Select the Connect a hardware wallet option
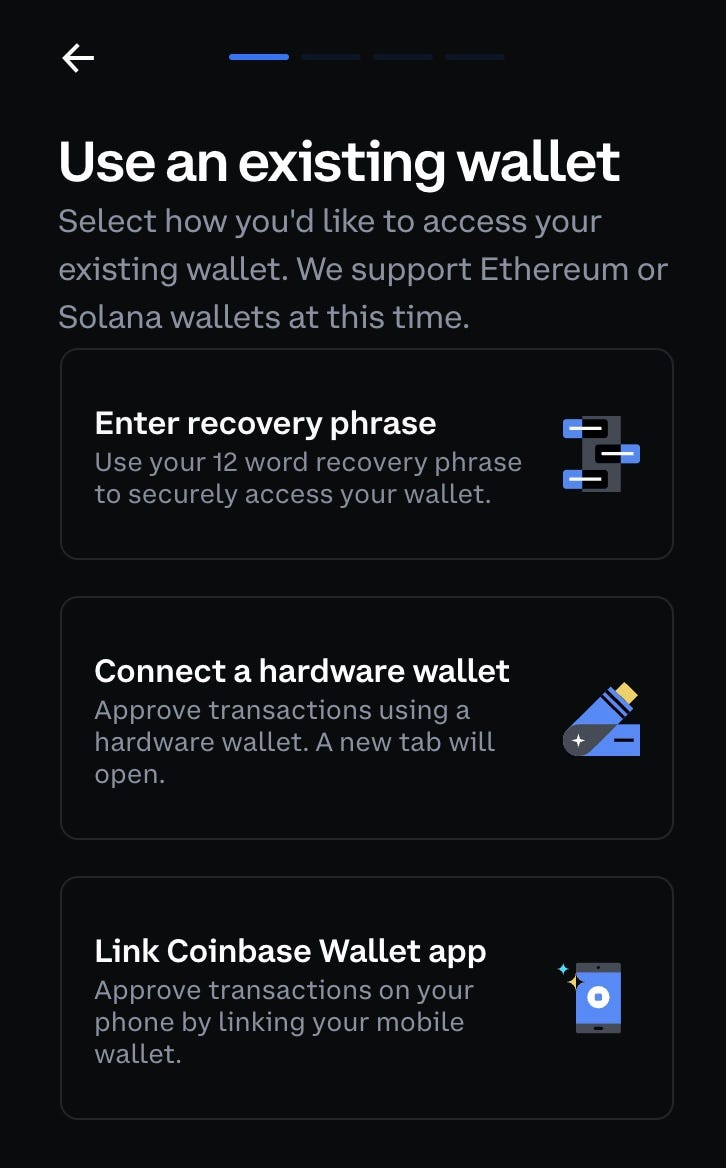This screenshot has height=1168, width=726. [367, 717]
